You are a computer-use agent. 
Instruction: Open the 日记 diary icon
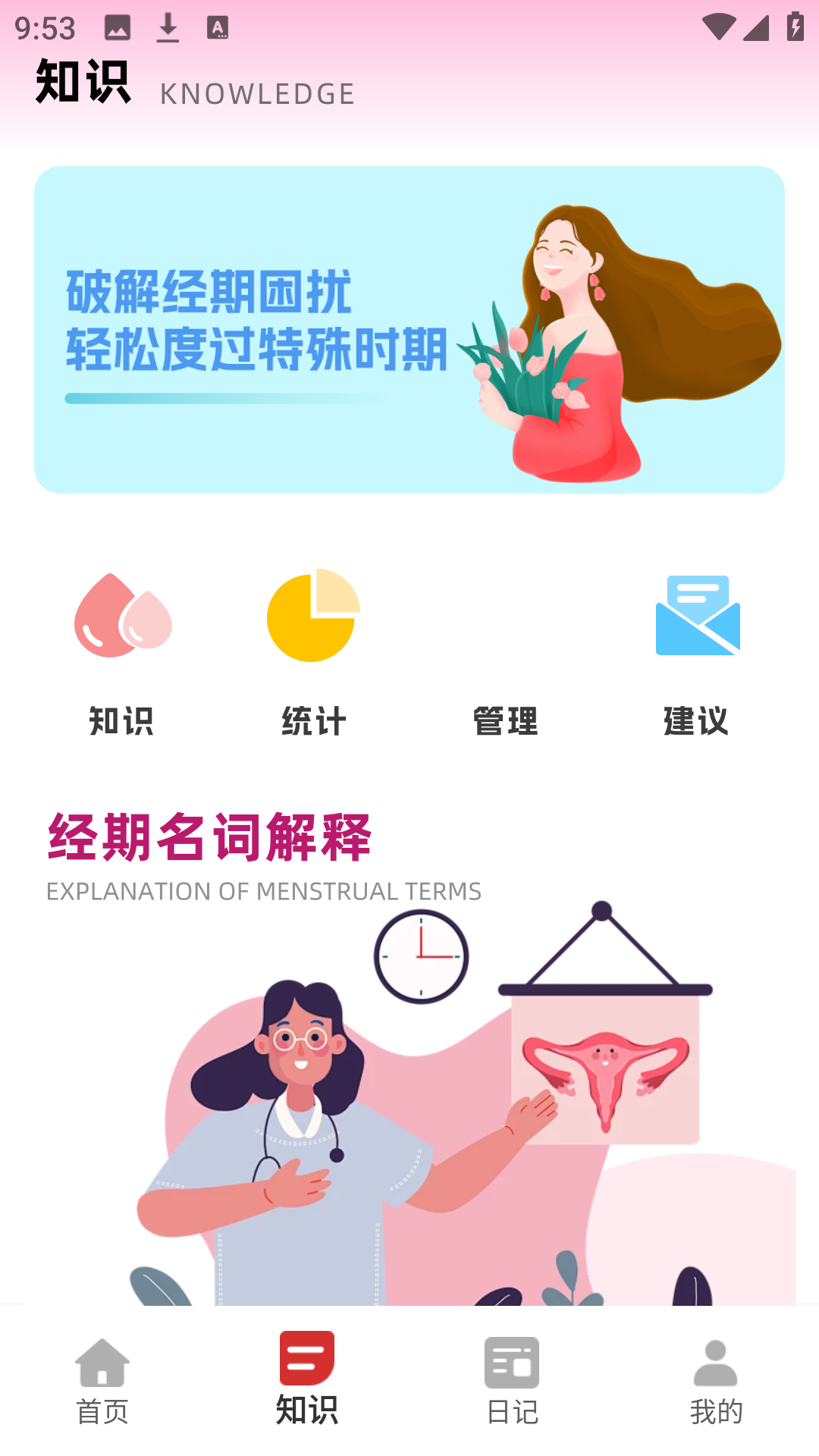[x=512, y=1361]
